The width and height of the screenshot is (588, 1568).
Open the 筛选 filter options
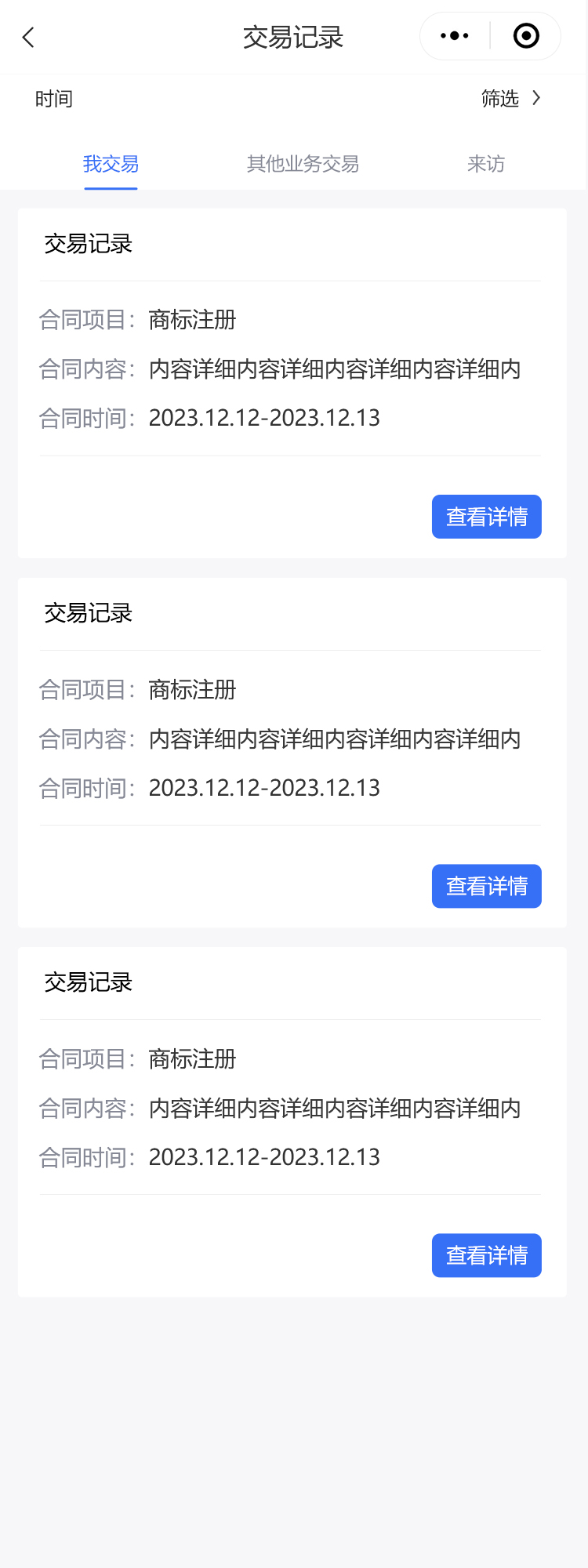point(510,98)
